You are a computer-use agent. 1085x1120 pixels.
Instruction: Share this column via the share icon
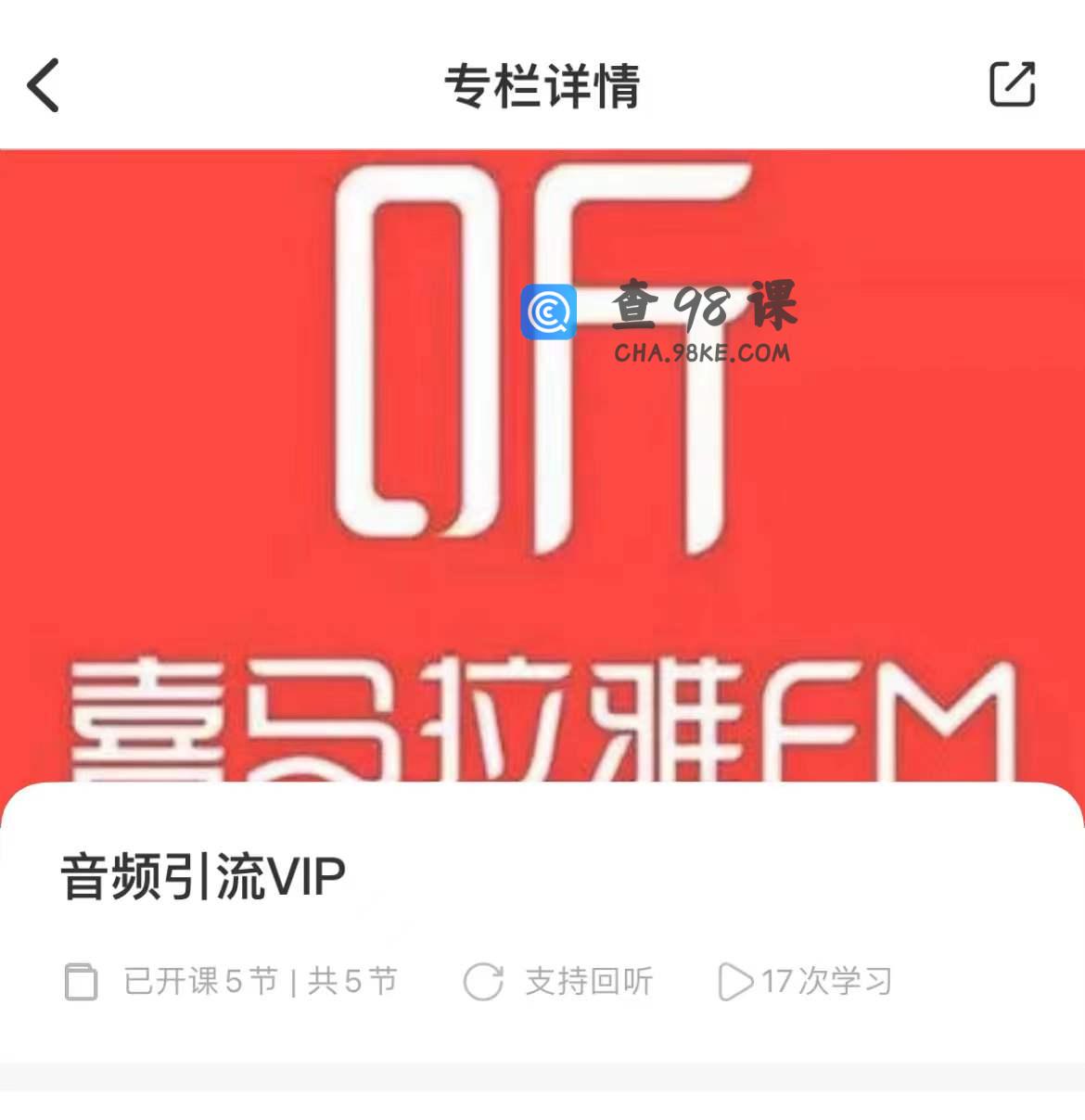(x=1012, y=84)
